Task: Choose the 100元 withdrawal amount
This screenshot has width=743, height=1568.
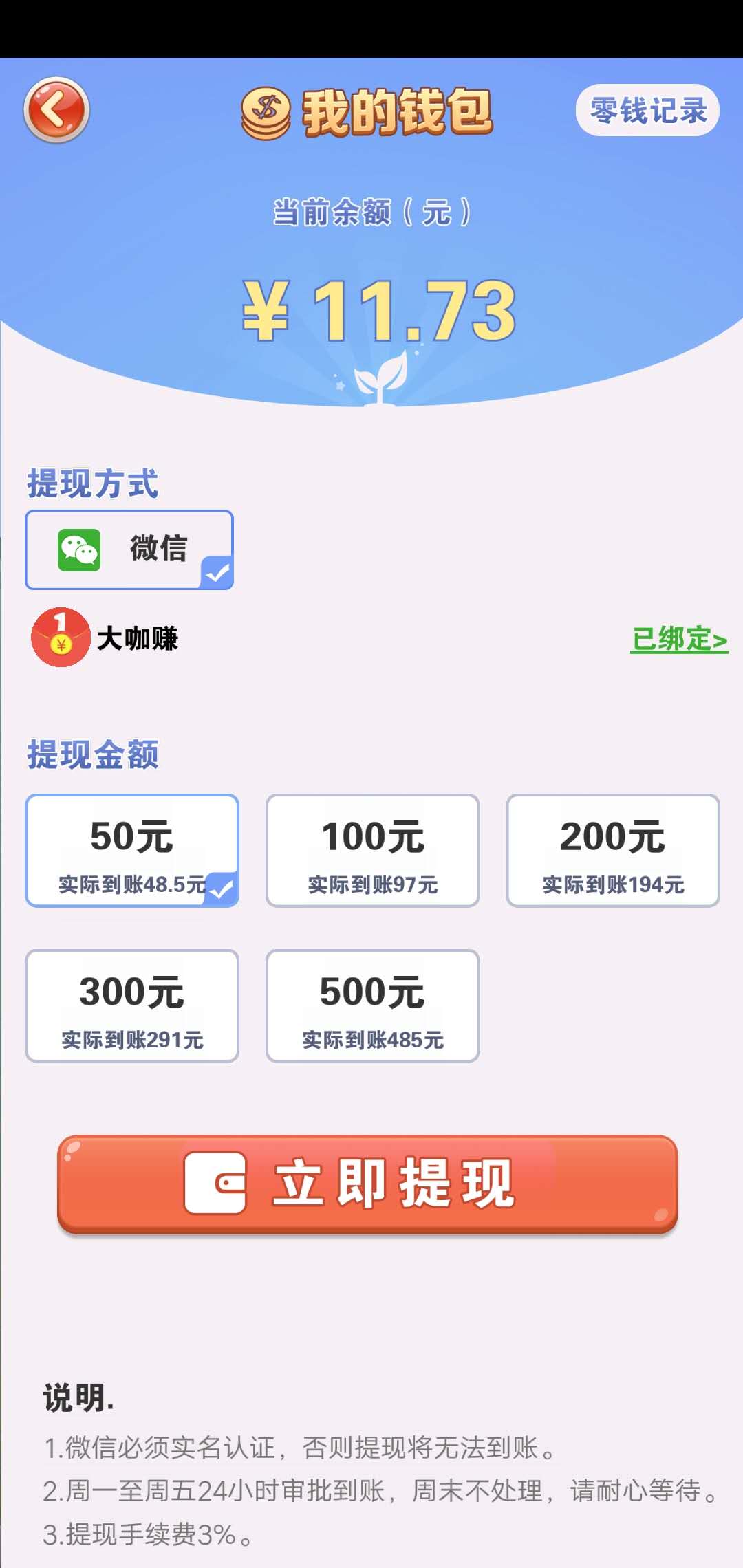Action: coord(372,851)
